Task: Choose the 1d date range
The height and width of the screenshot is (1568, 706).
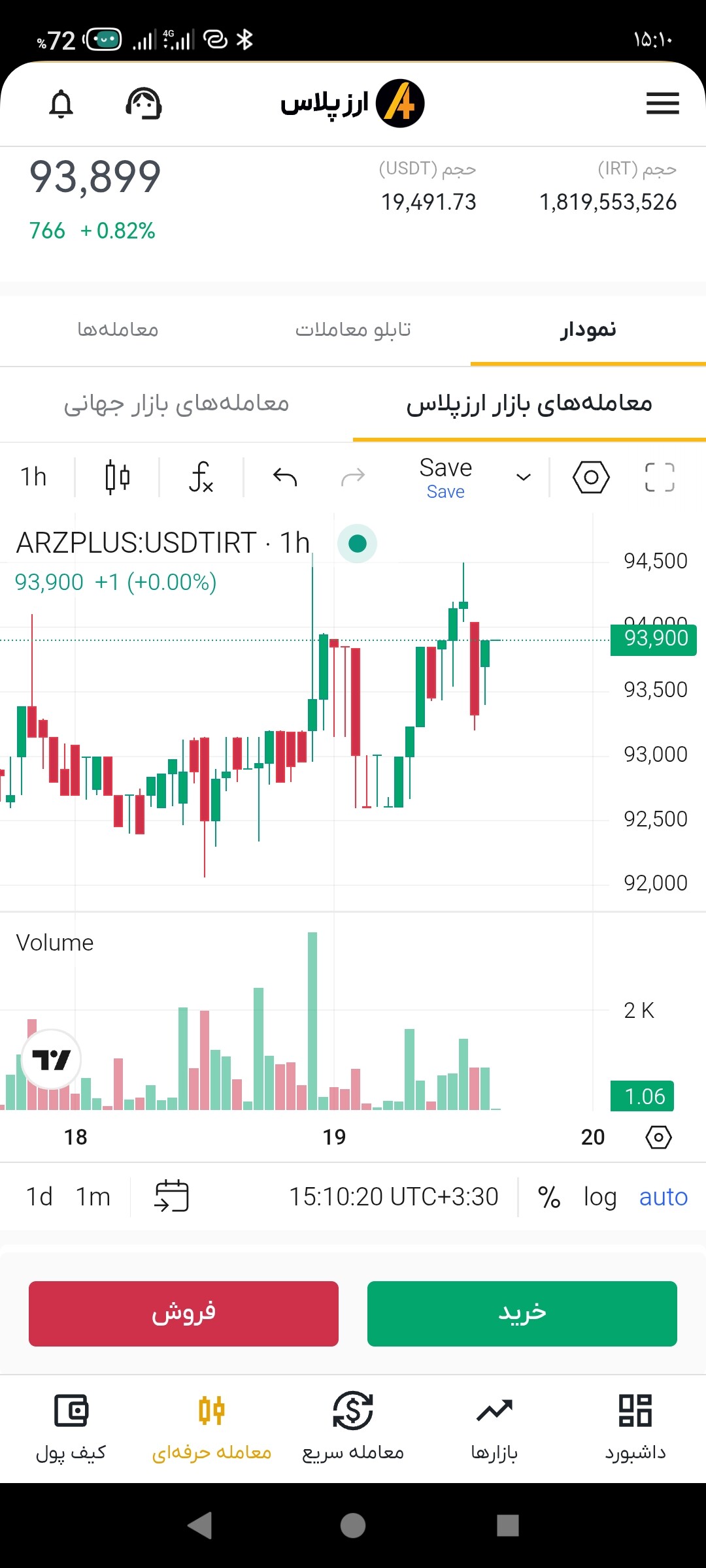Action: coord(39,1197)
